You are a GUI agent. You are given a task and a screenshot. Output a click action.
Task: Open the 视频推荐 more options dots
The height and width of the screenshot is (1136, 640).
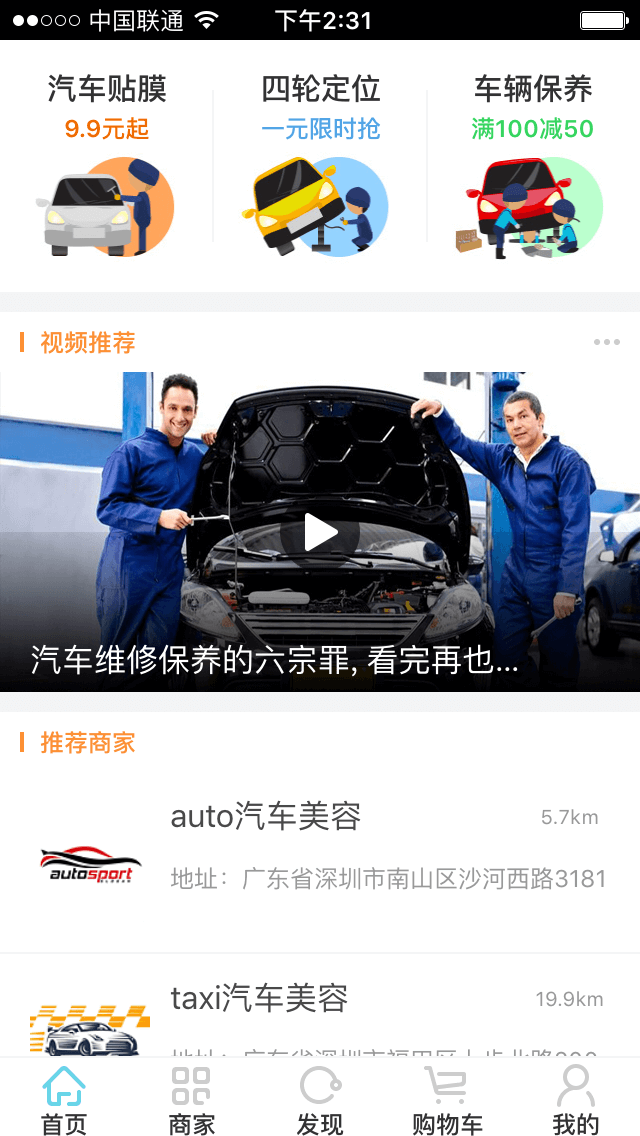click(x=606, y=342)
